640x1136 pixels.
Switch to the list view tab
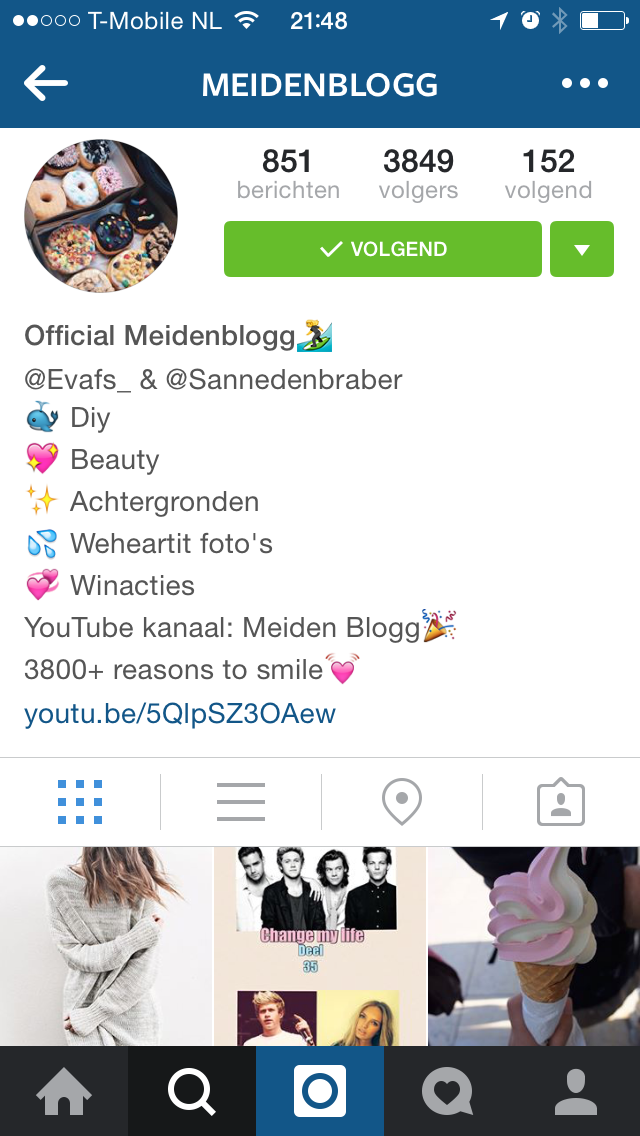pos(241,802)
